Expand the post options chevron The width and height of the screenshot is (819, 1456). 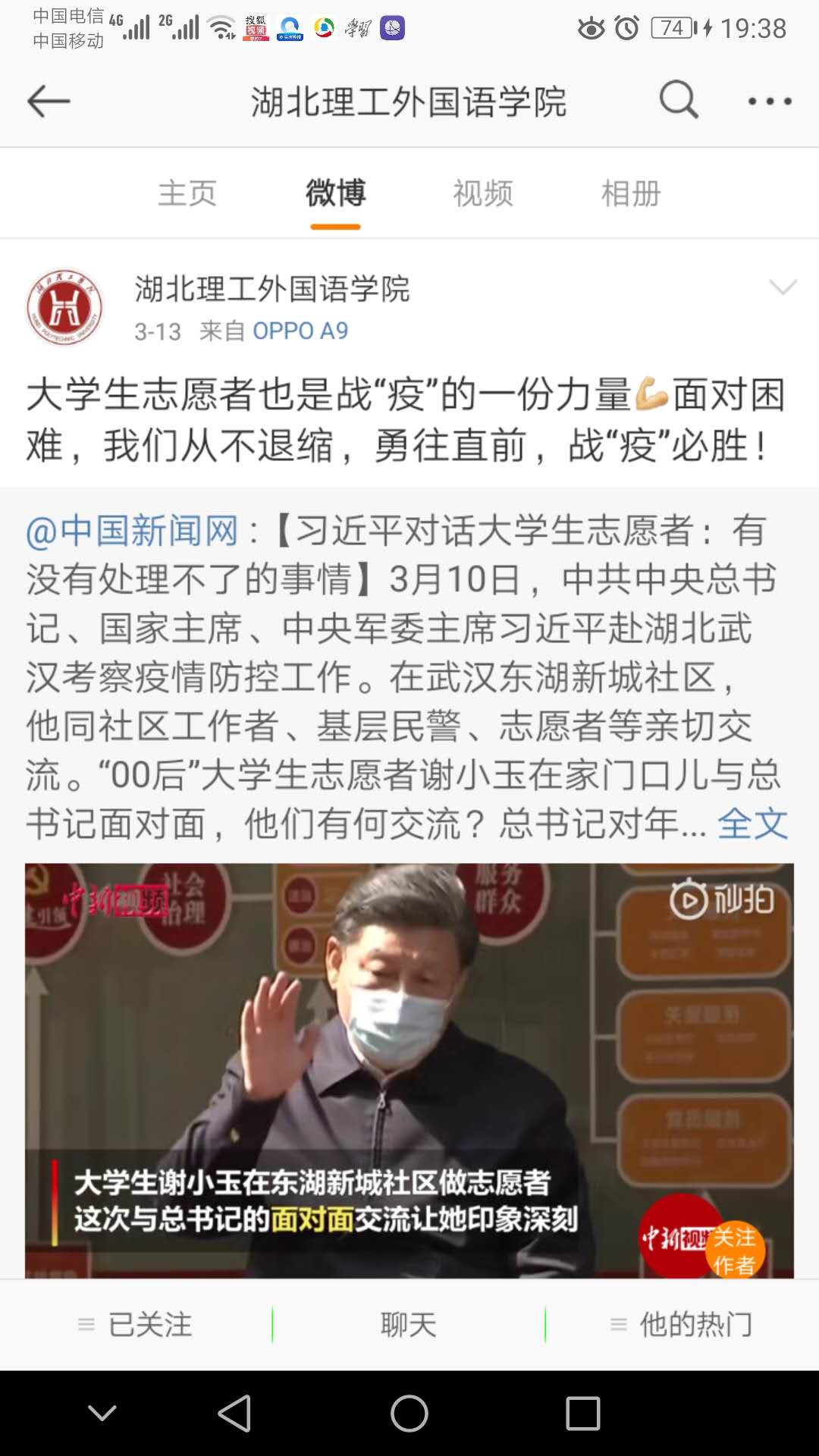click(783, 287)
